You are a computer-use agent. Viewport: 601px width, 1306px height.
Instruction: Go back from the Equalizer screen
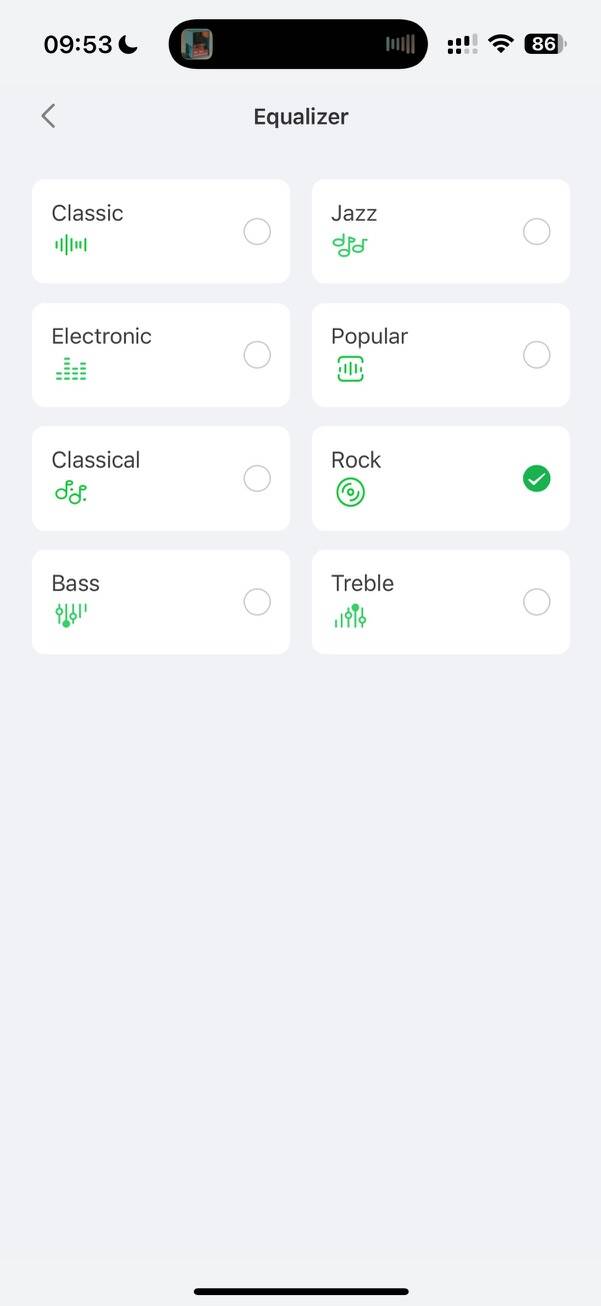click(x=48, y=116)
